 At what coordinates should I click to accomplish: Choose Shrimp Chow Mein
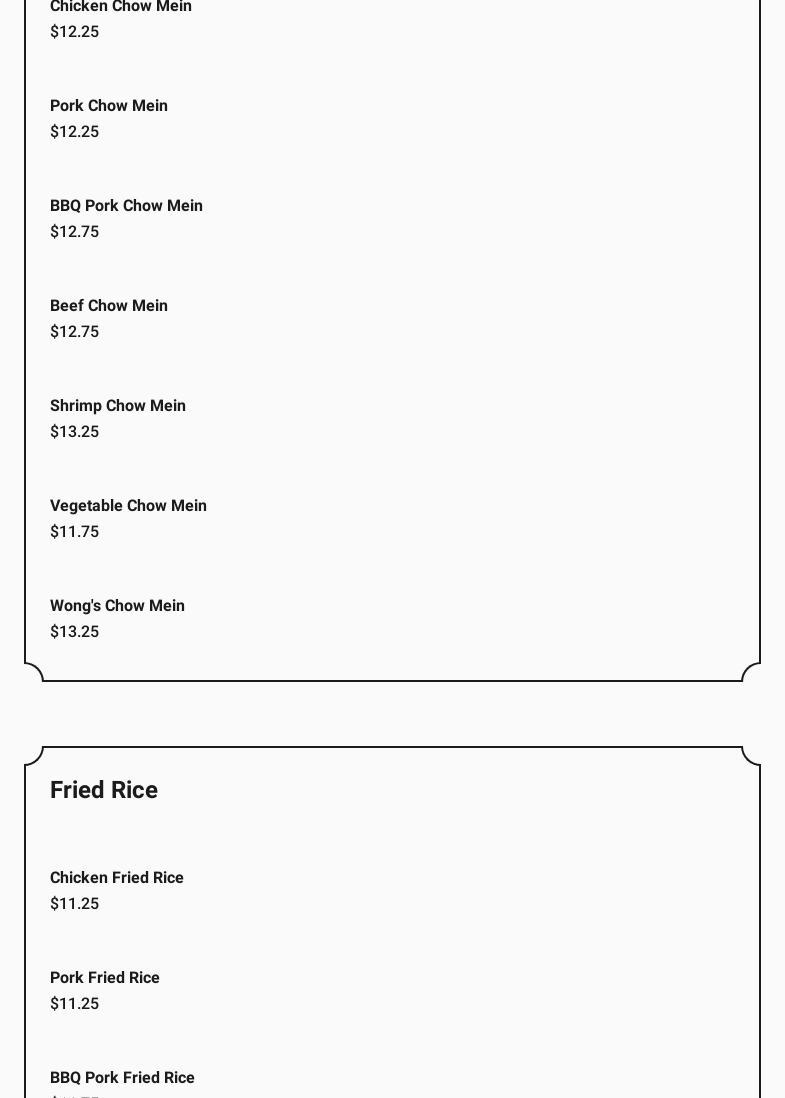click(118, 406)
